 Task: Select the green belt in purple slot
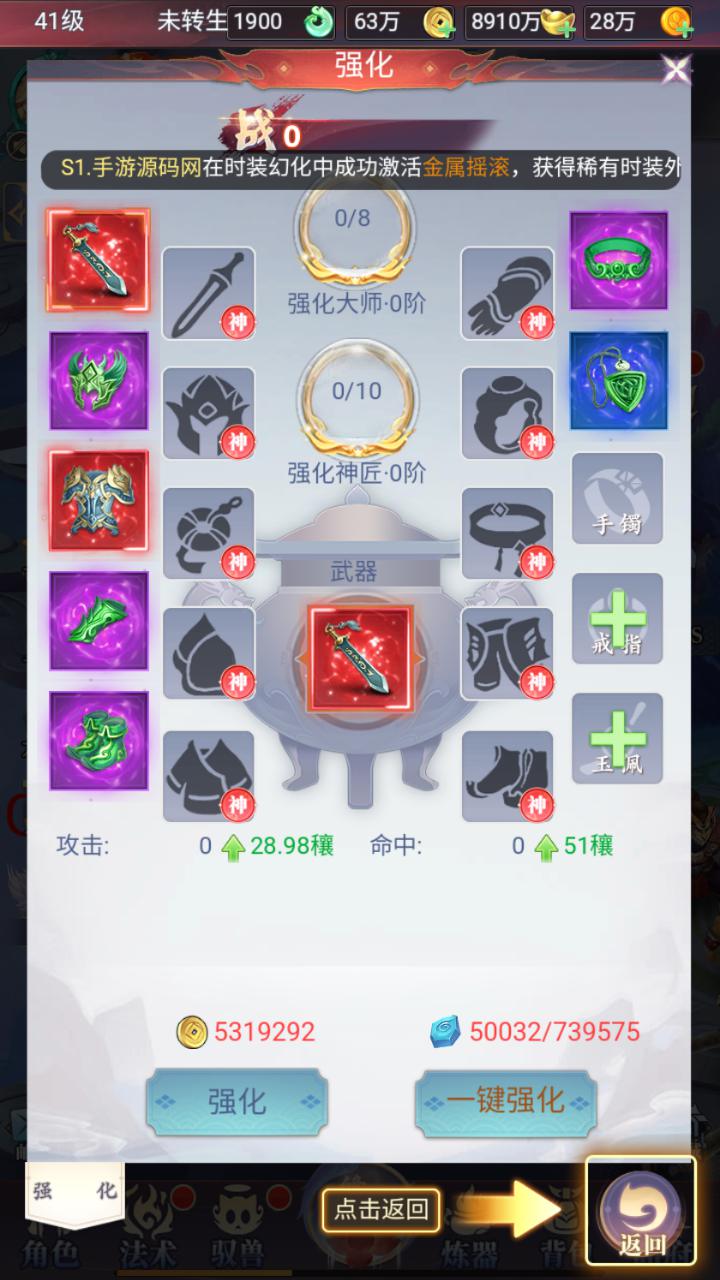tap(618, 262)
